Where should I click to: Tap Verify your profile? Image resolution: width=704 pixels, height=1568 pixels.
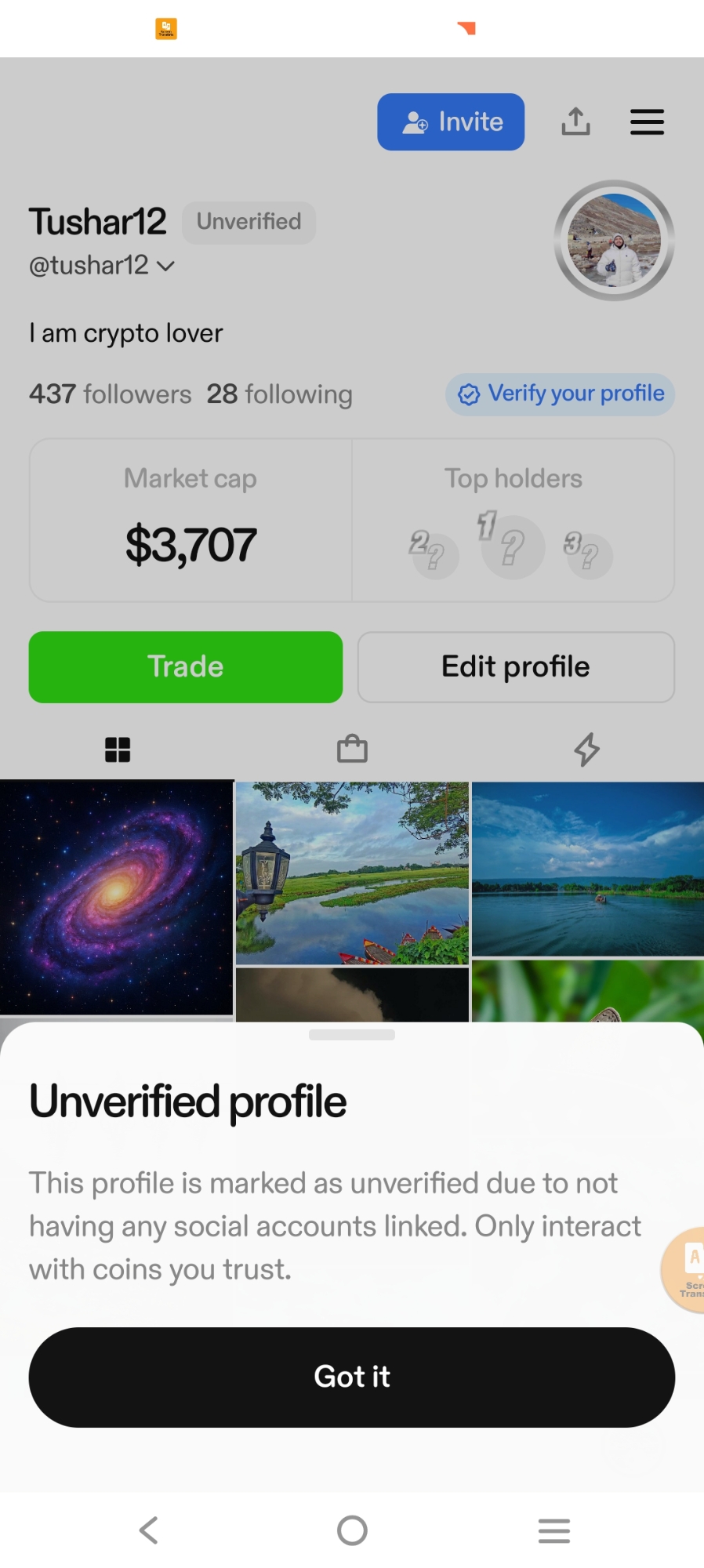click(x=560, y=394)
